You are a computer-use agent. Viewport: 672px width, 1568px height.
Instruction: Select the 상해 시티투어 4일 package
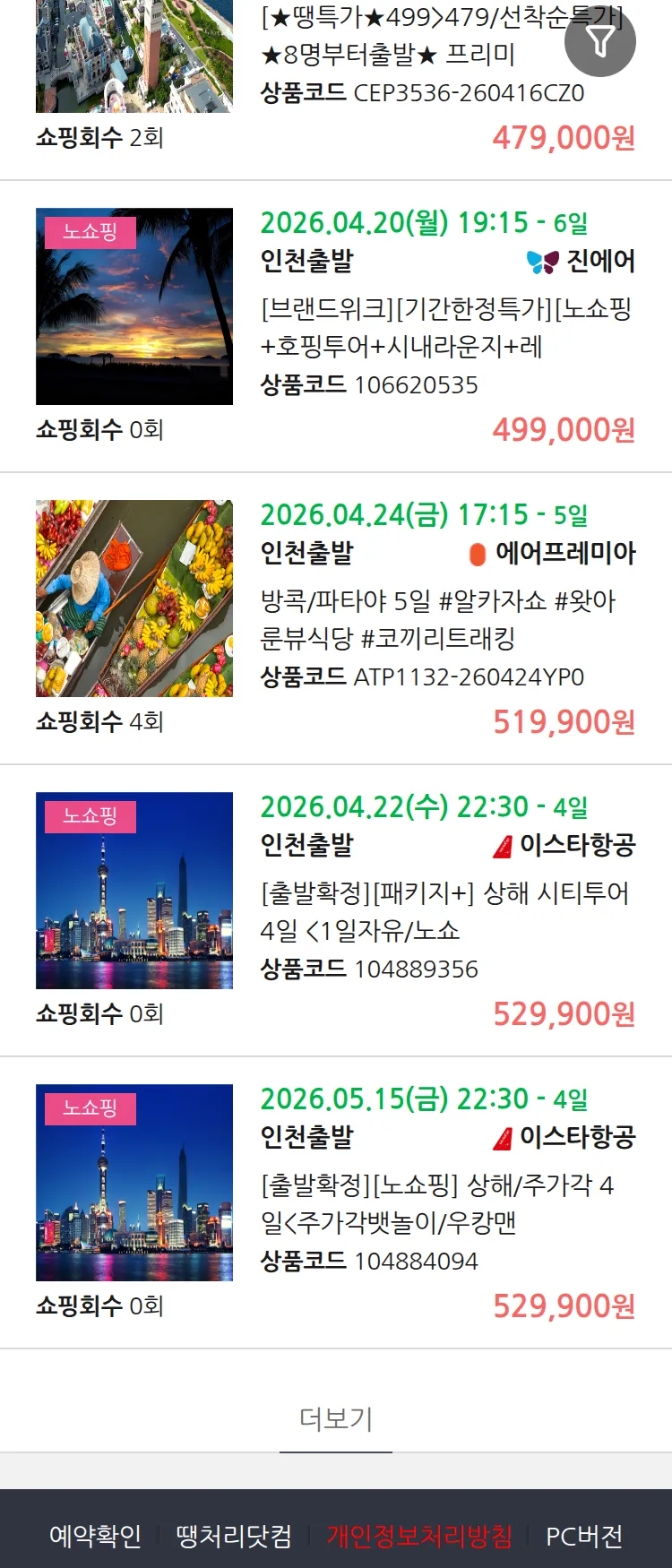click(445, 912)
